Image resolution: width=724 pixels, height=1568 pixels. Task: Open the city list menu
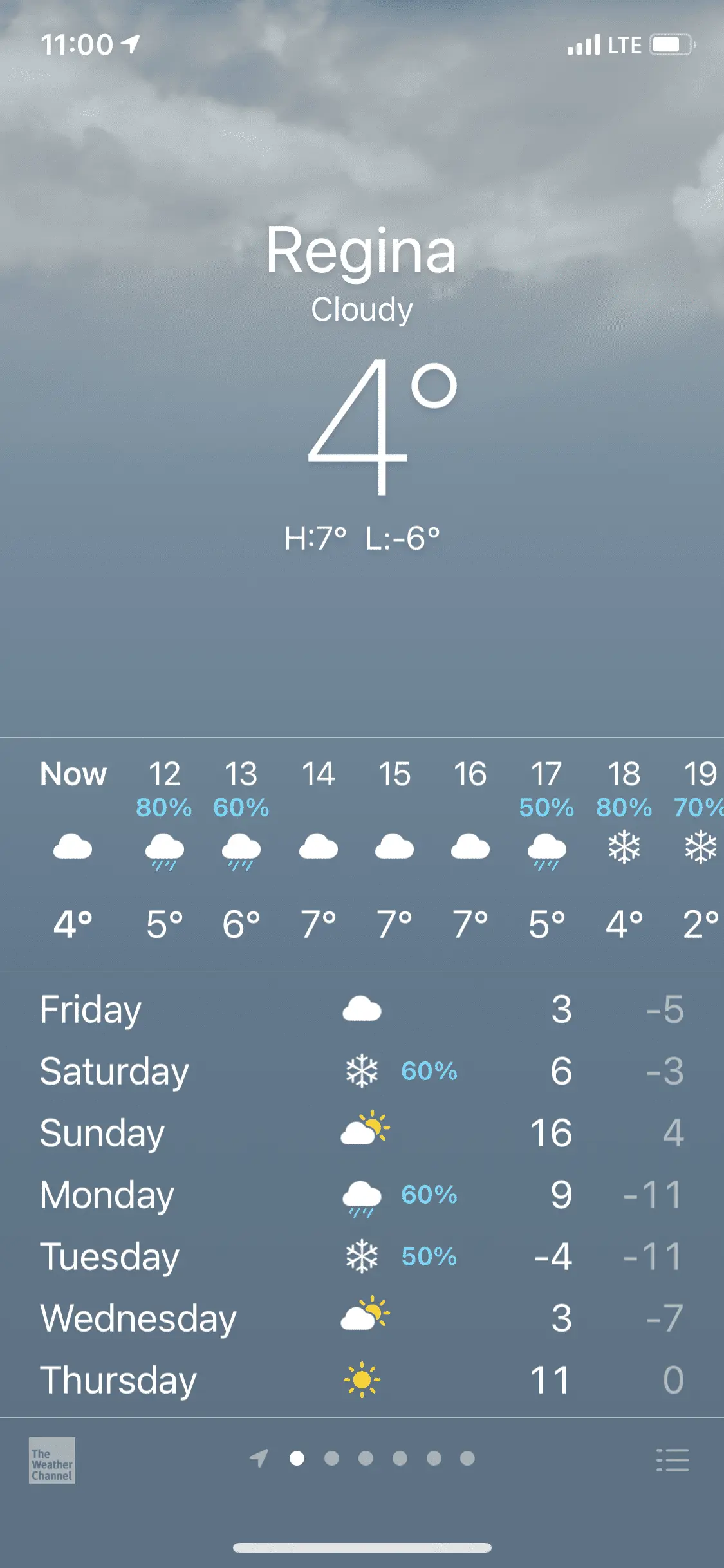(x=672, y=1460)
